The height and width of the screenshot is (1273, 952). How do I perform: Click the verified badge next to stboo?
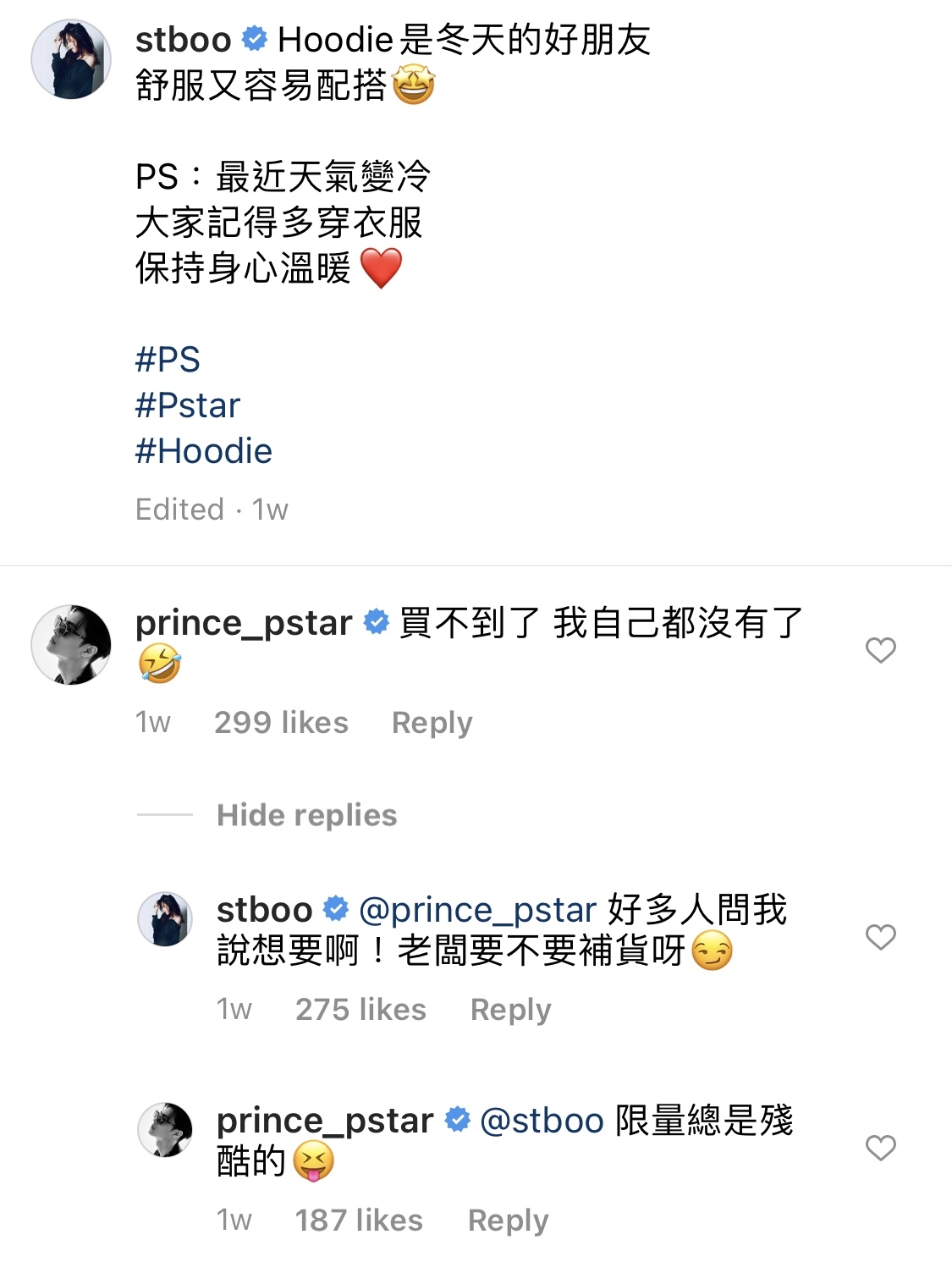click(251, 37)
